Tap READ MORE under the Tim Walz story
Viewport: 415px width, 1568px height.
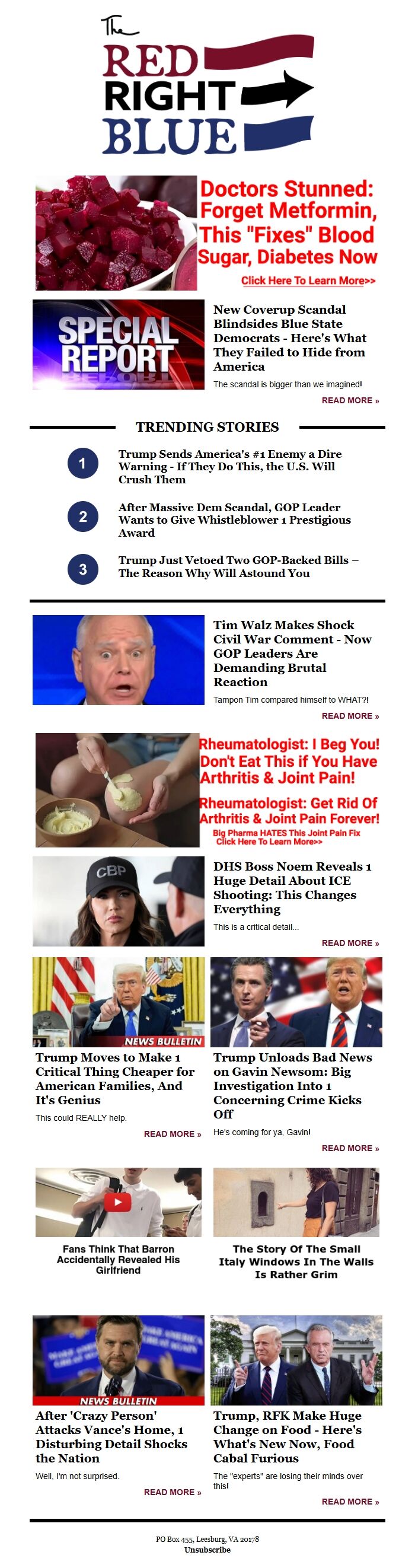350,716
